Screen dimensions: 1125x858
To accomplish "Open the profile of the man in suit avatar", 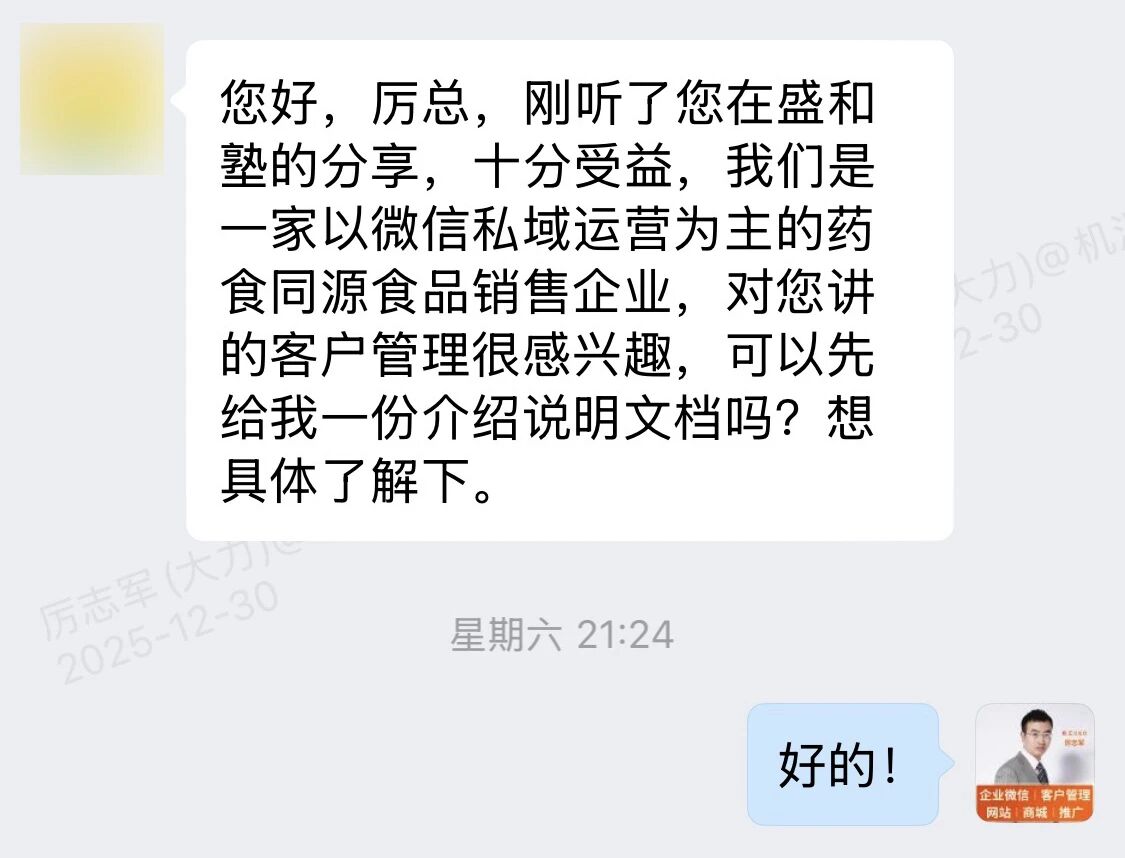I will tap(1034, 763).
